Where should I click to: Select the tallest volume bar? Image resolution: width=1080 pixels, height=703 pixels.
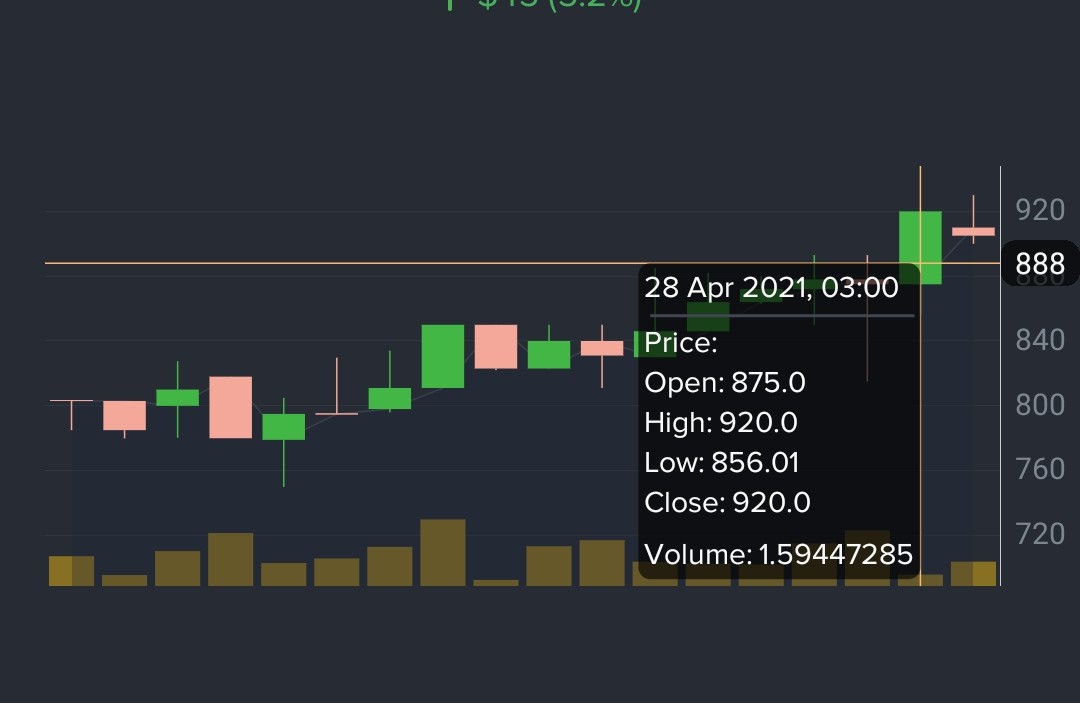tap(443, 552)
